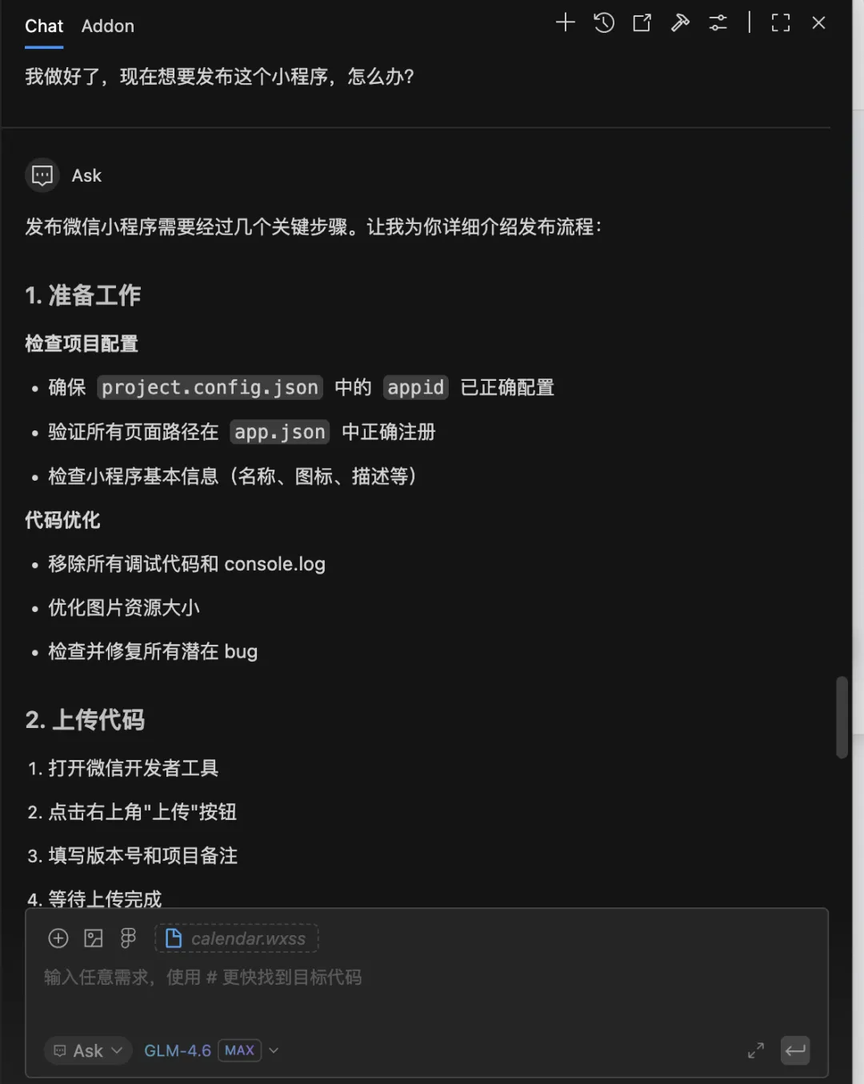Switch to the Addon tab
Viewport: 864px width, 1084px height.
108,26
